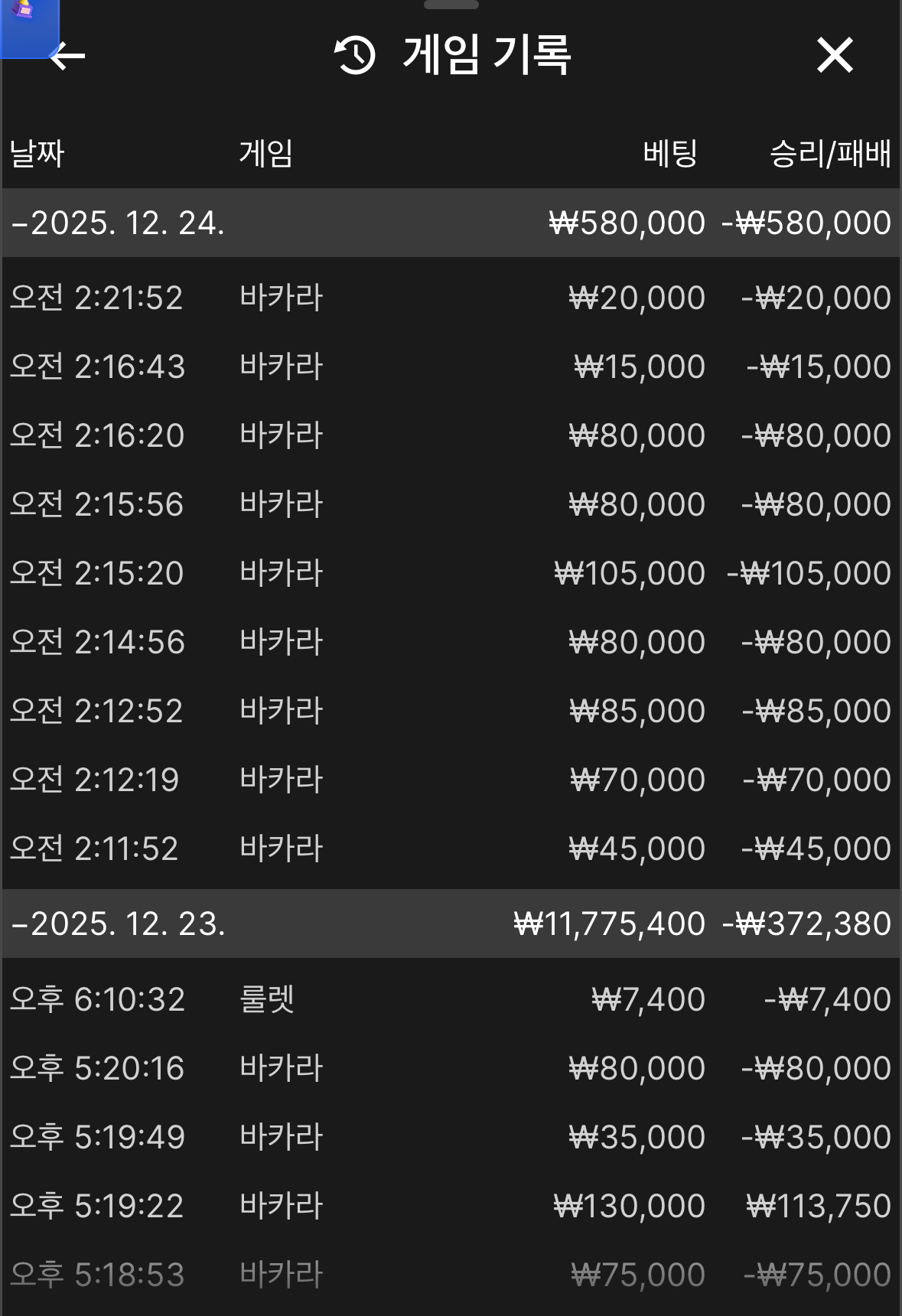Viewport: 902px width, 1316px height.
Task: Close the 게임 기록 panel
Action: click(x=834, y=56)
